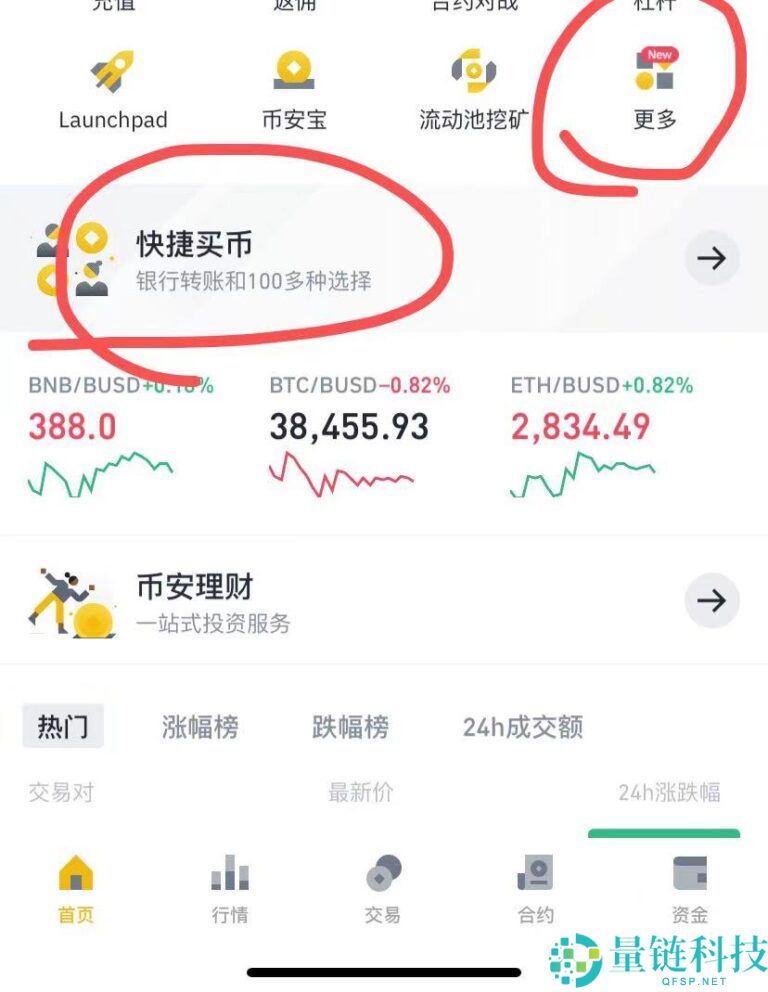Open the 24h成交额 volume tab

coord(525,727)
